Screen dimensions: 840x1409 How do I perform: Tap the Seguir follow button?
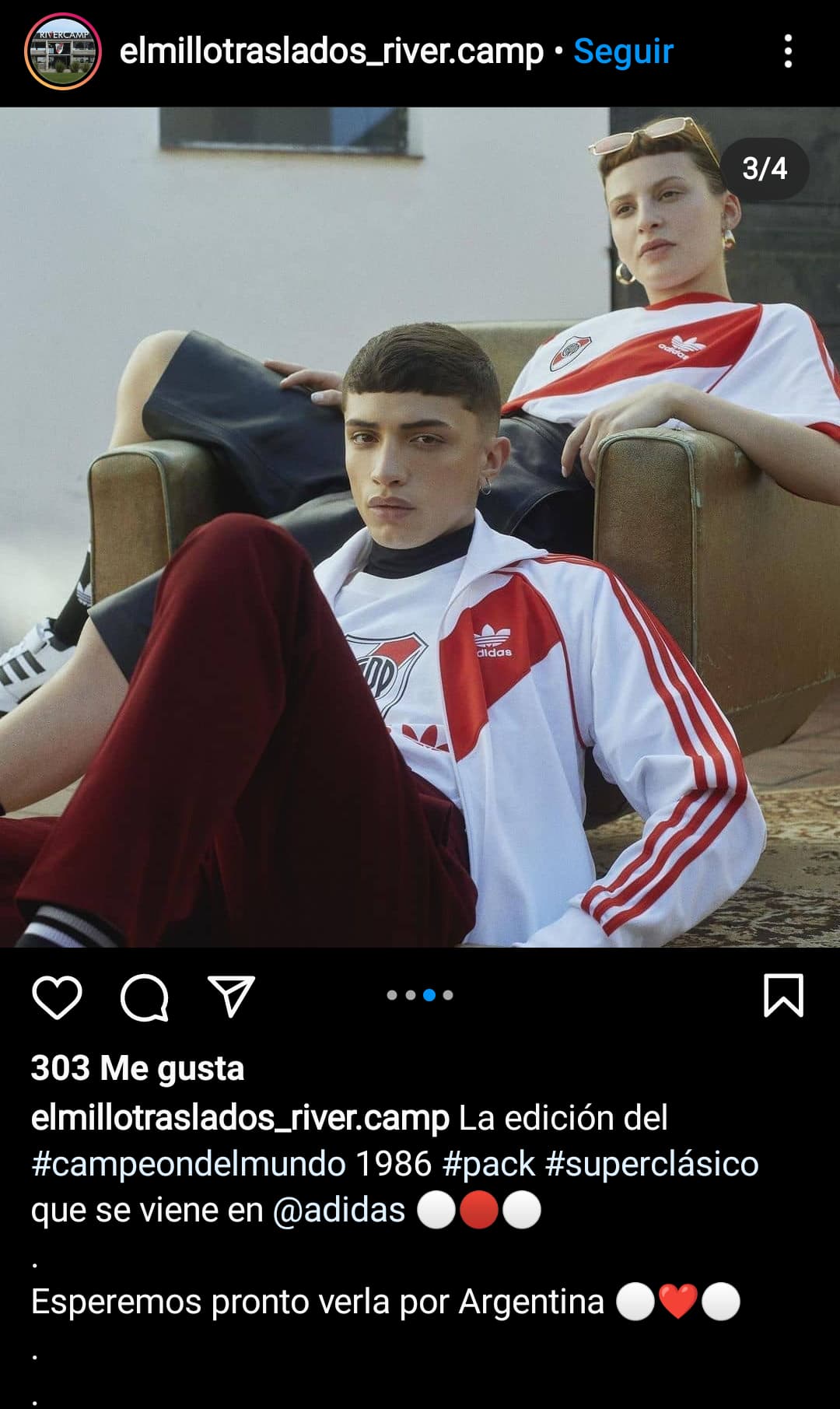click(623, 51)
